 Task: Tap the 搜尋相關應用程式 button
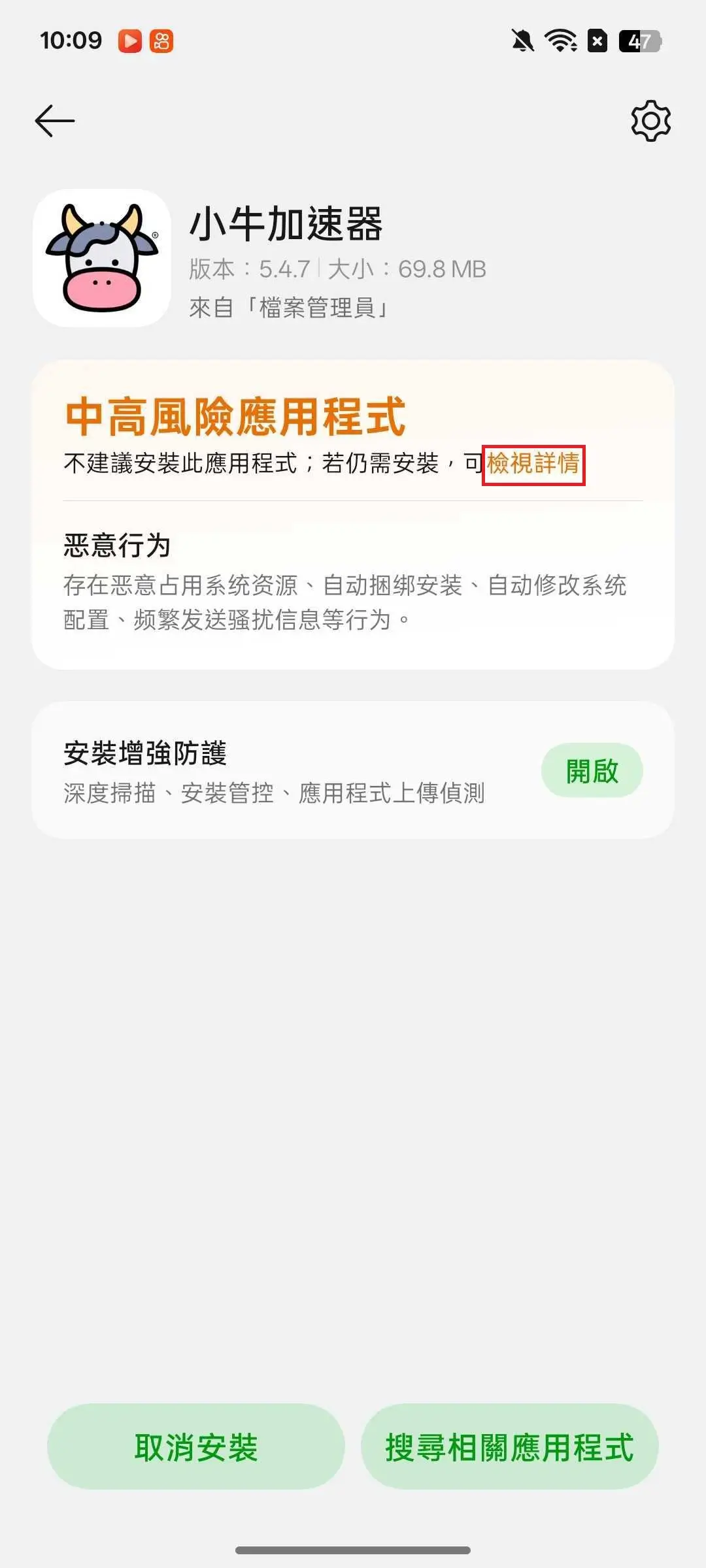[509, 1447]
